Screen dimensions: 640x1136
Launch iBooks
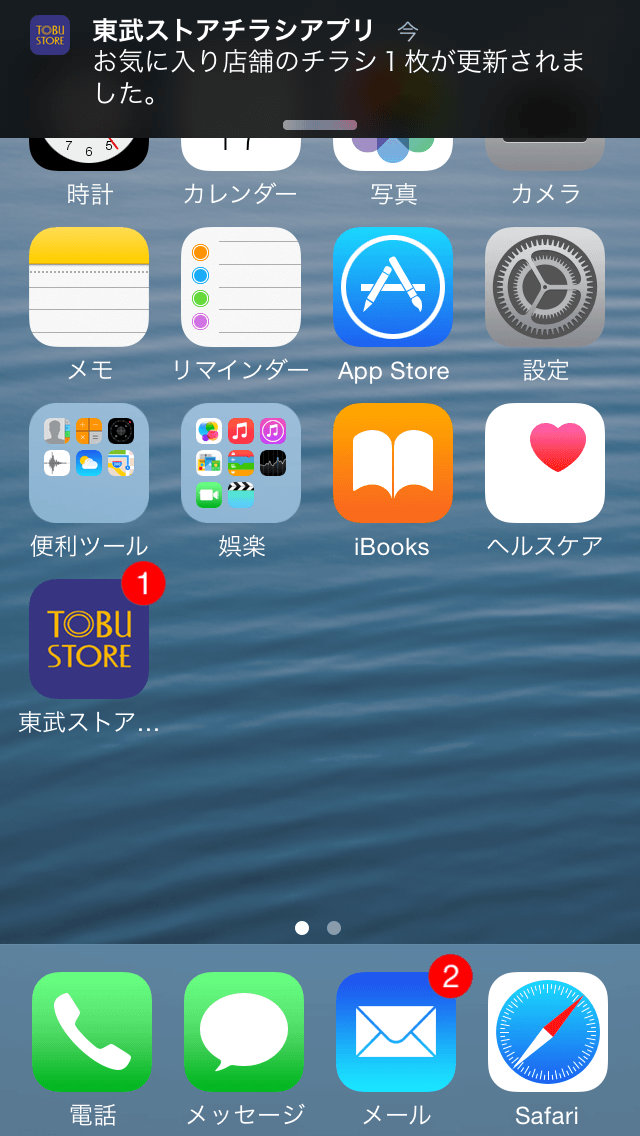click(x=393, y=463)
